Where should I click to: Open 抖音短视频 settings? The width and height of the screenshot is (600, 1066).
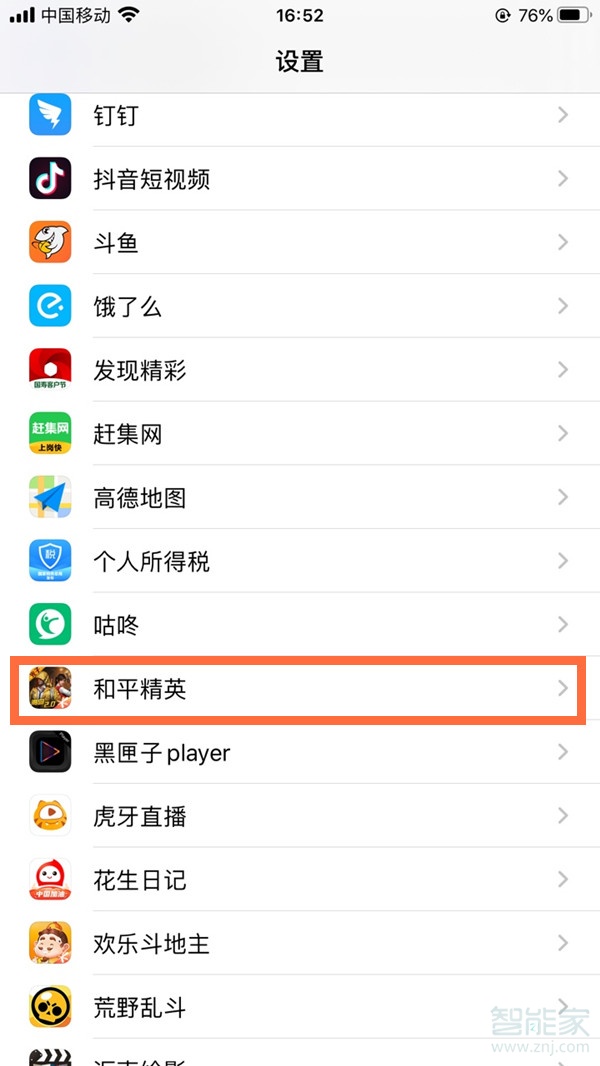pyautogui.click(x=300, y=179)
